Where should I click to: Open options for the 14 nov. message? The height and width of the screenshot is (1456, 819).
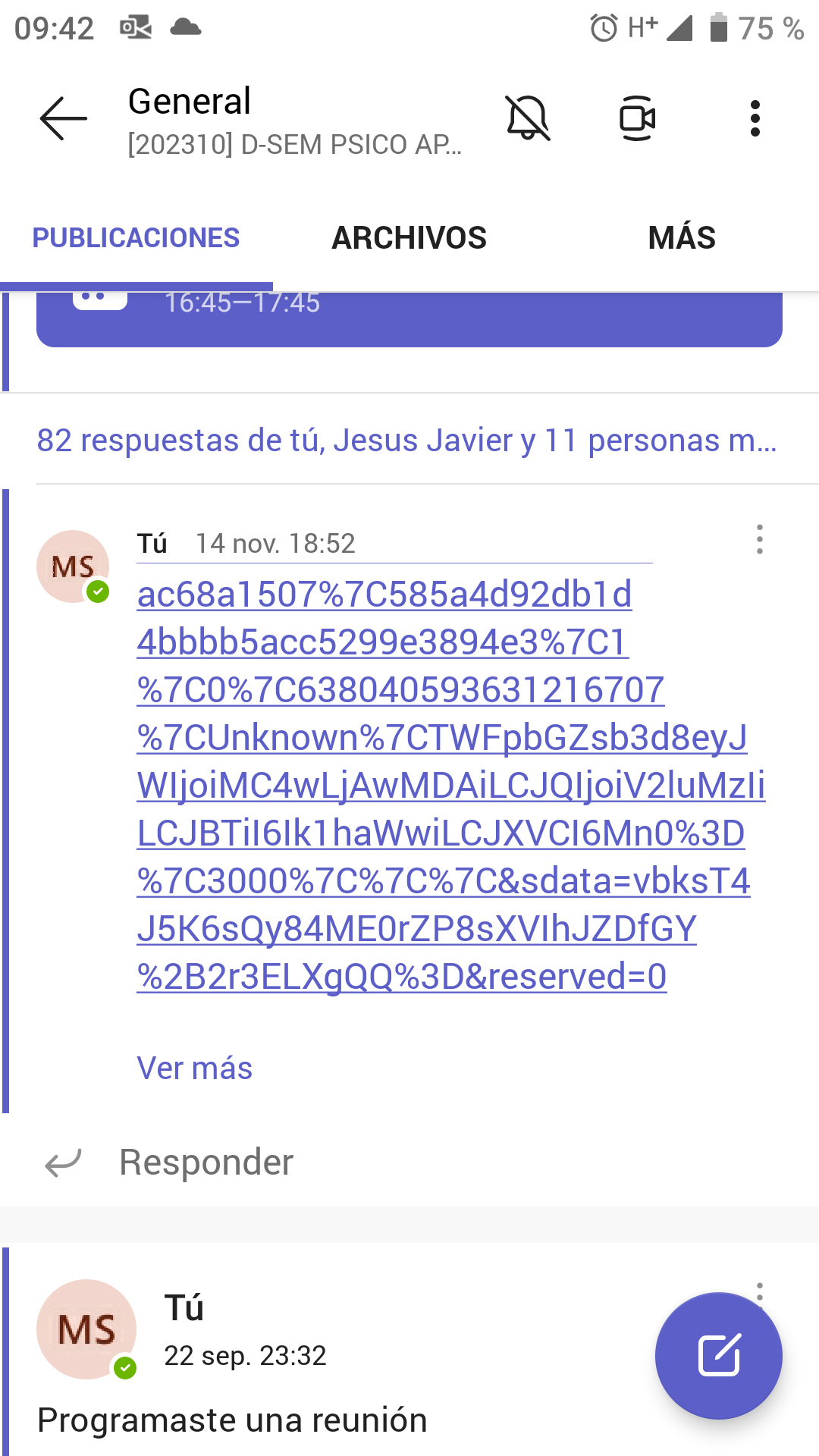pos(759,540)
